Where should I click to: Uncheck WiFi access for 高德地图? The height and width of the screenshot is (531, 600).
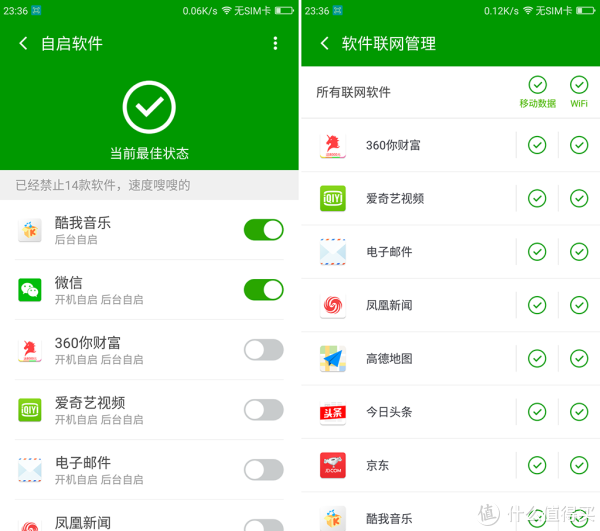pyautogui.click(x=579, y=358)
